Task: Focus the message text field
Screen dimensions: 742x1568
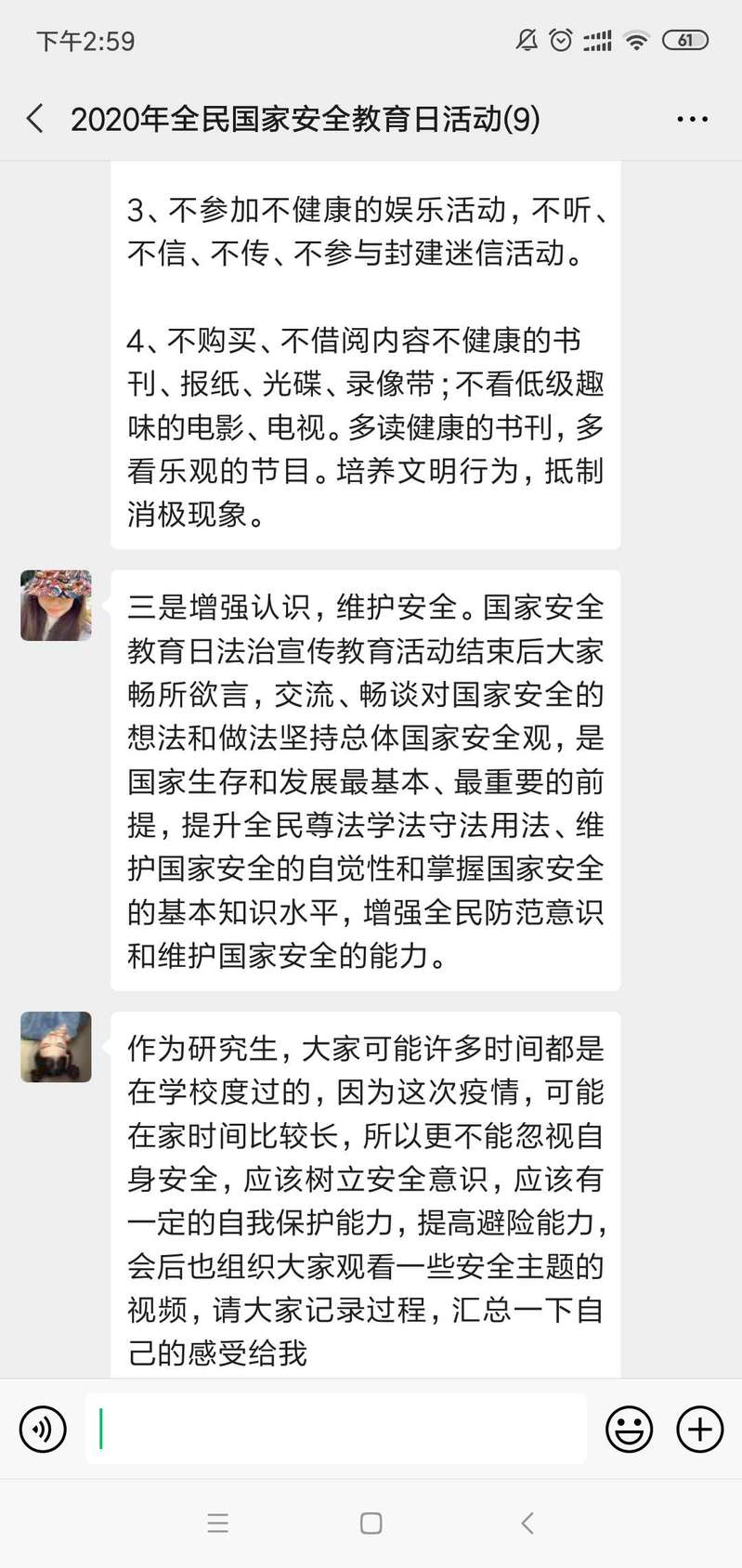Action: (x=334, y=1429)
